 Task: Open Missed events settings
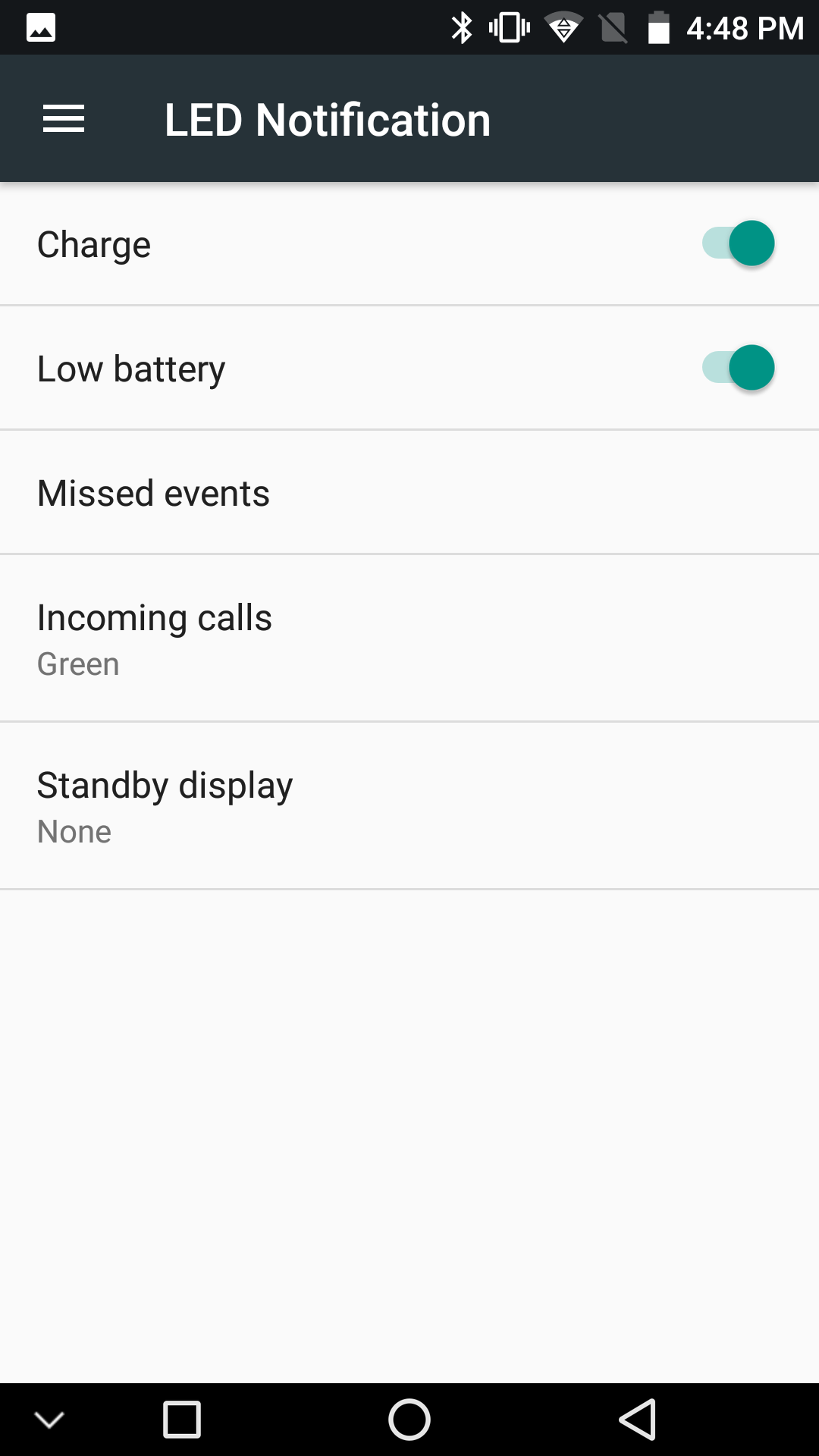pyautogui.click(x=409, y=493)
